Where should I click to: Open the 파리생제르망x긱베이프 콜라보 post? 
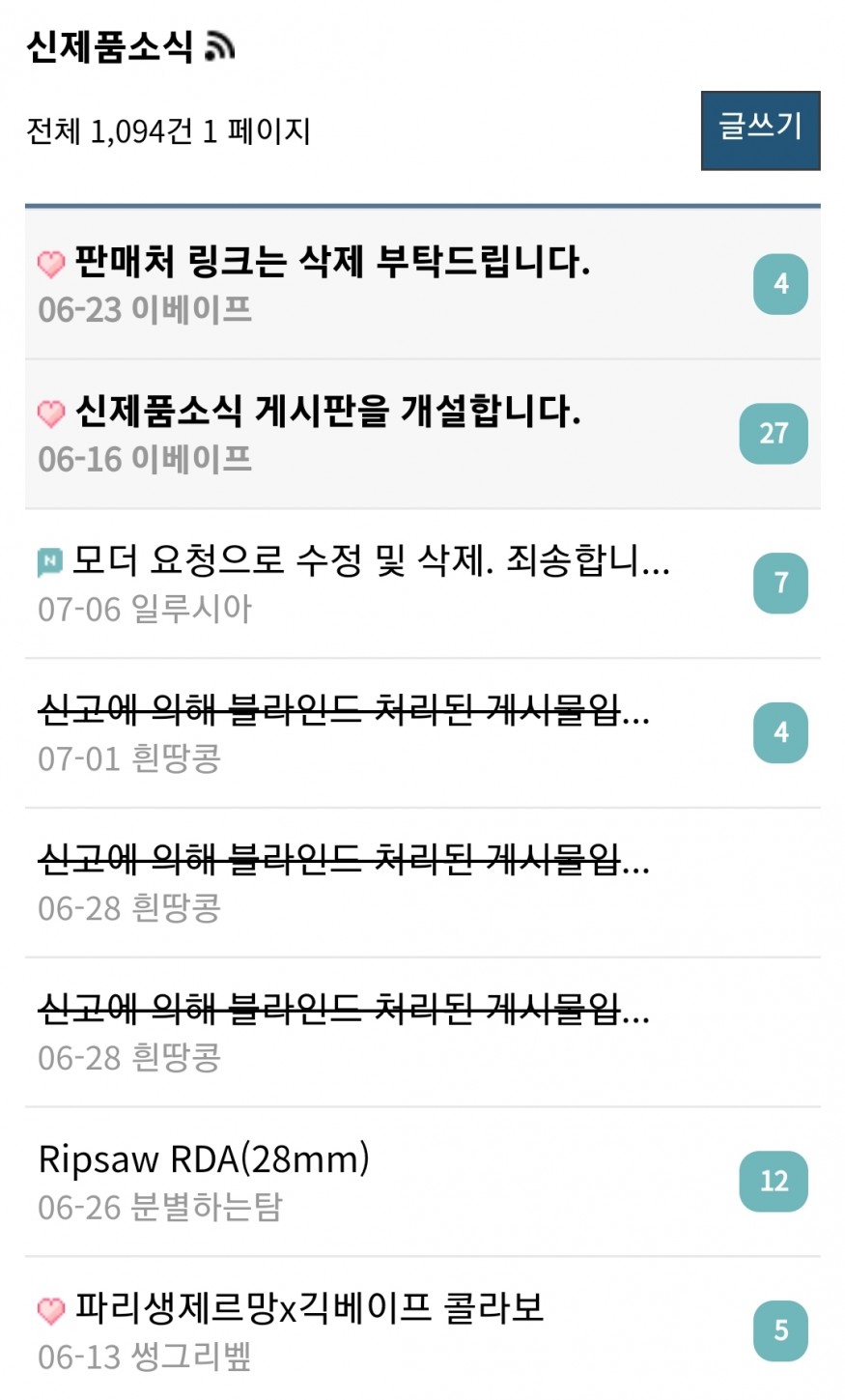coord(309,1308)
